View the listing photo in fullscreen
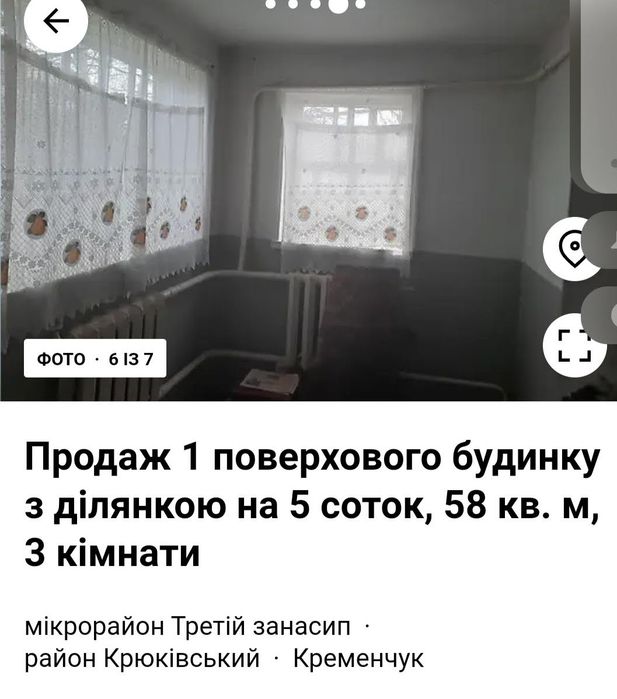The width and height of the screenshot is (617, 699). point(574,344)
